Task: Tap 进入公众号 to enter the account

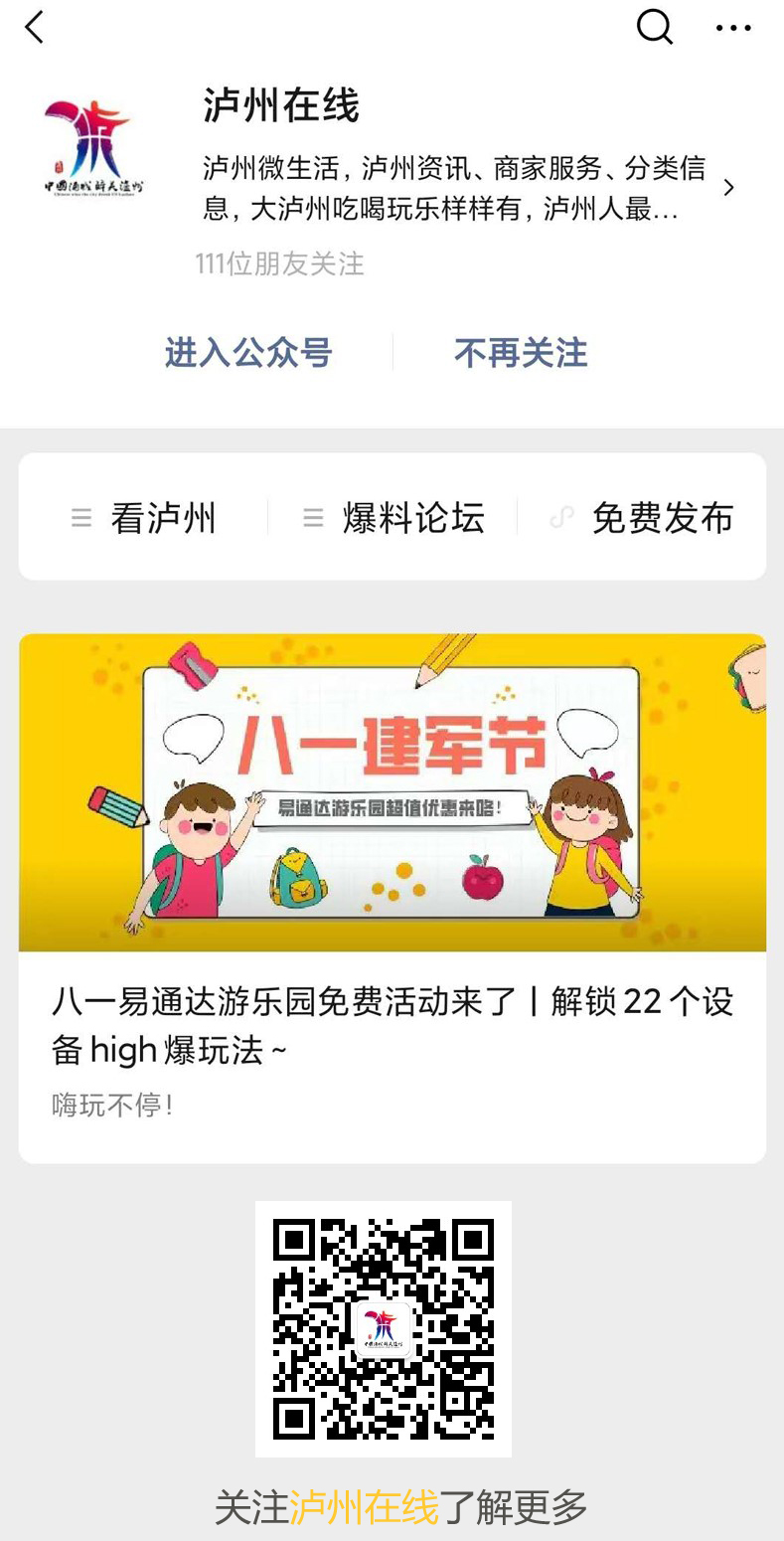Action: [x=248, y=353]
